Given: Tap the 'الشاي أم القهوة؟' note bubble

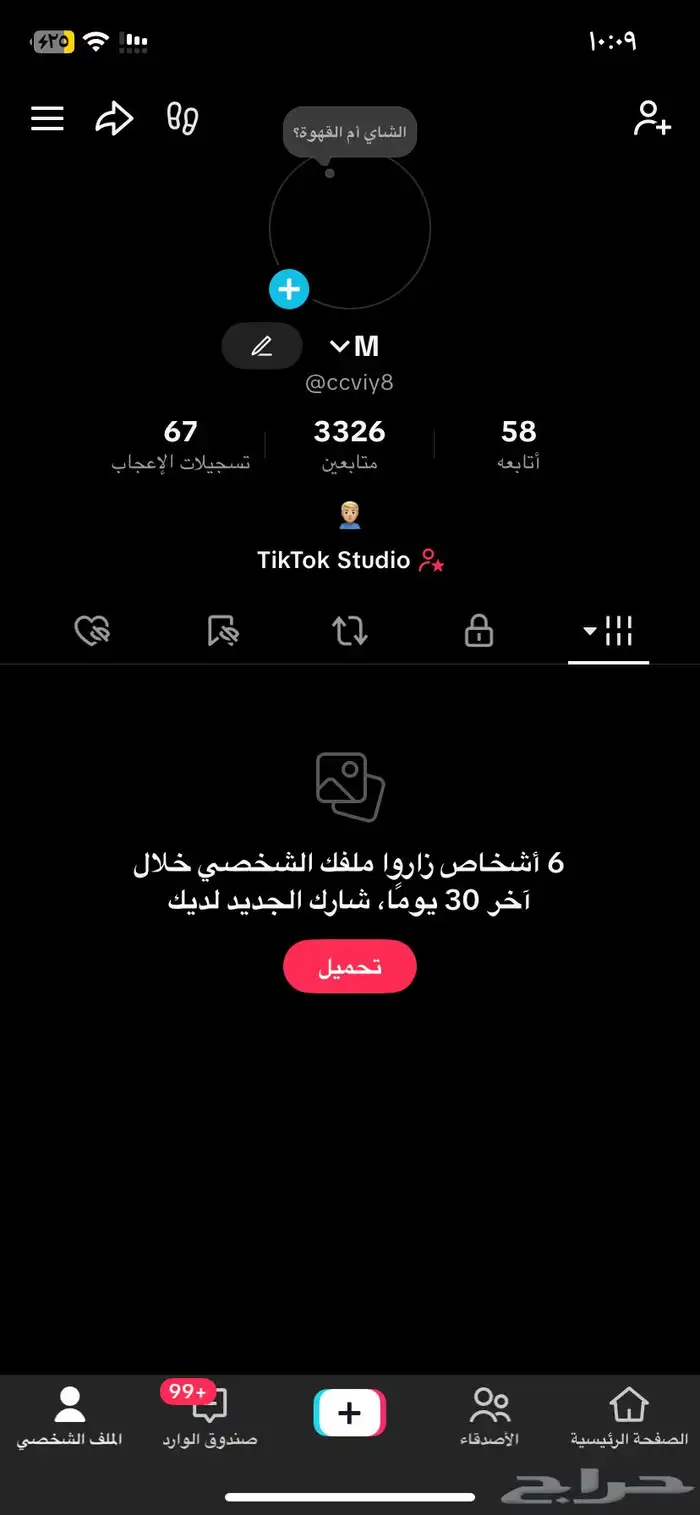Looking at the screenshot, I should point(349,132).
